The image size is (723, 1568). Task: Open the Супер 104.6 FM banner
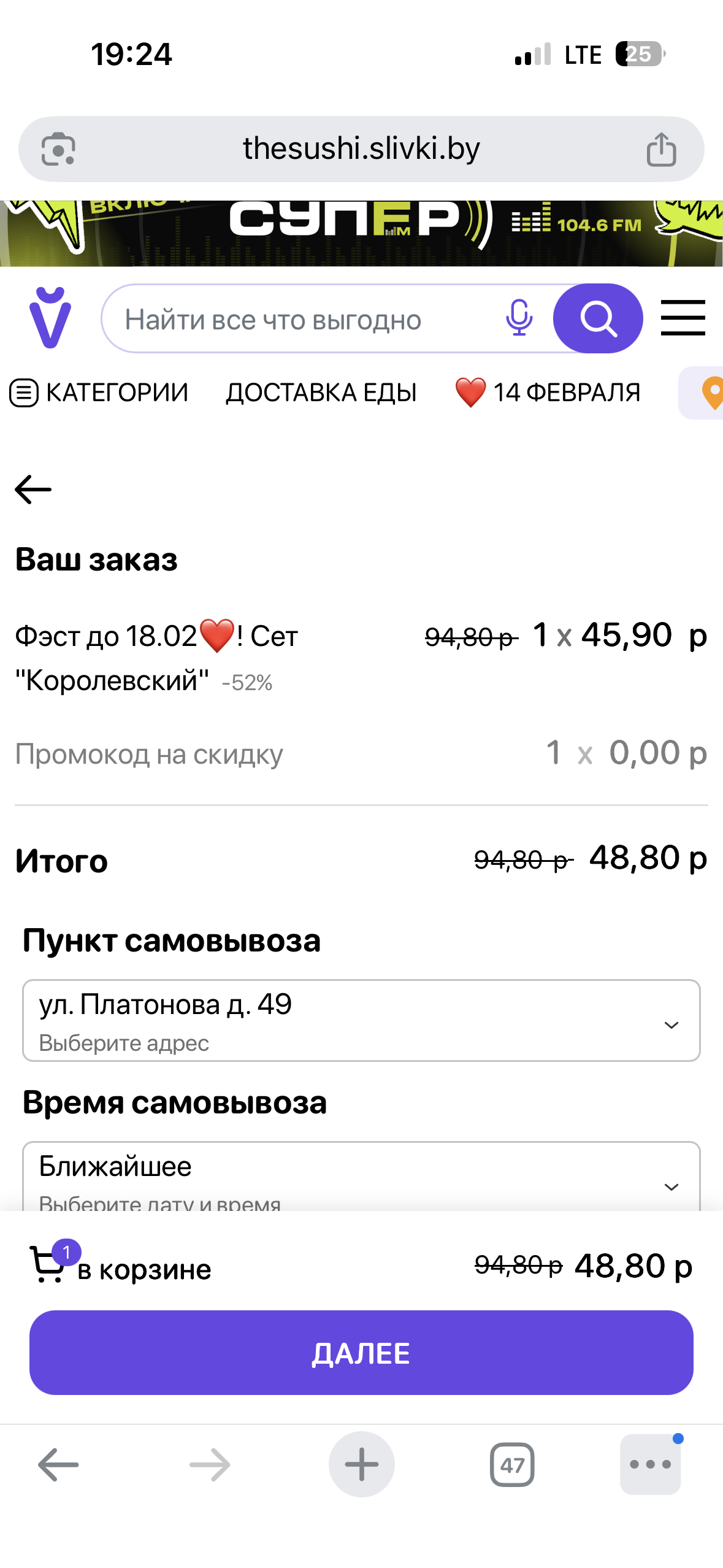pyautogui.click(x=361, y=233)
